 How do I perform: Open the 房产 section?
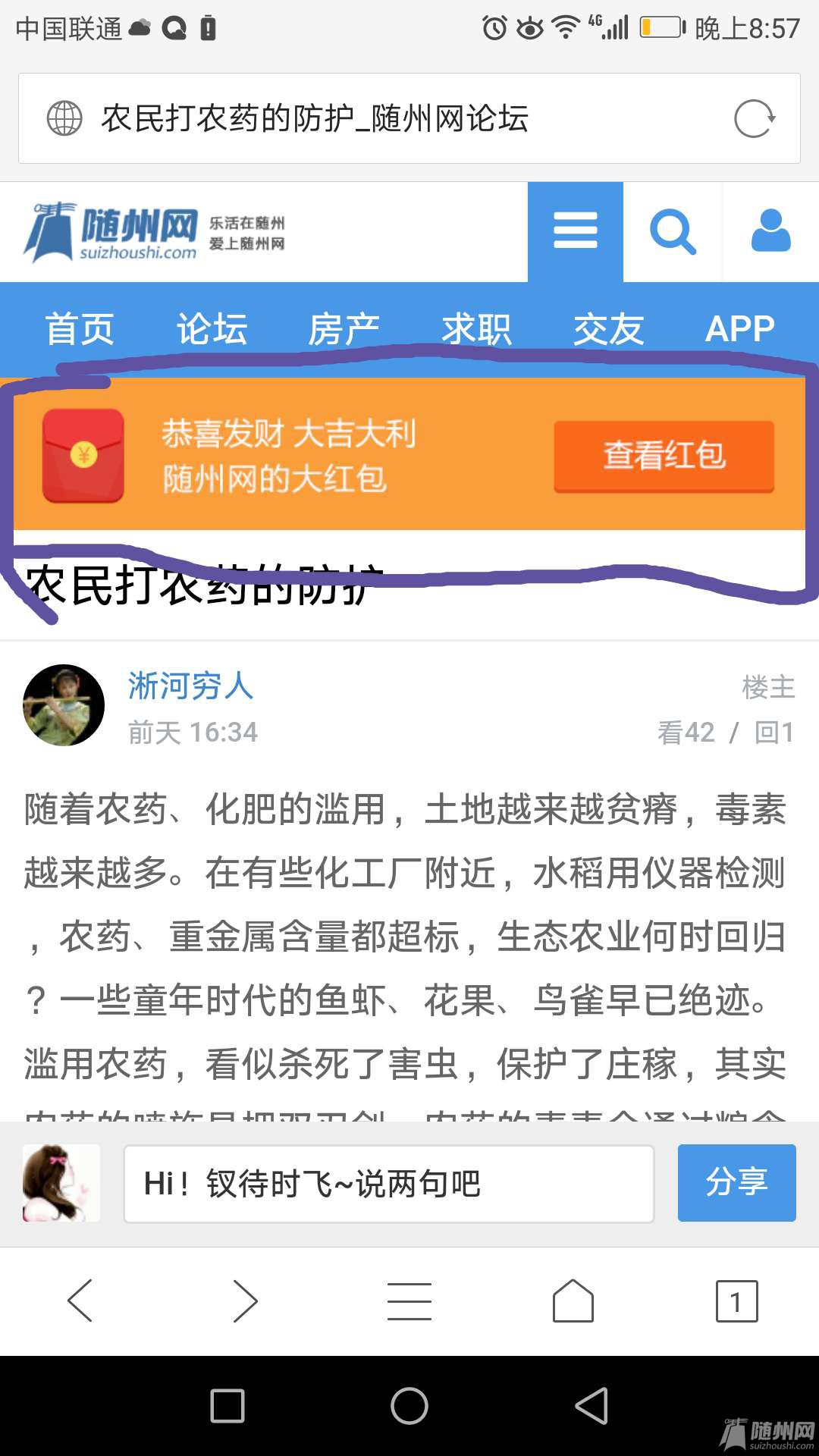(344, 329)
